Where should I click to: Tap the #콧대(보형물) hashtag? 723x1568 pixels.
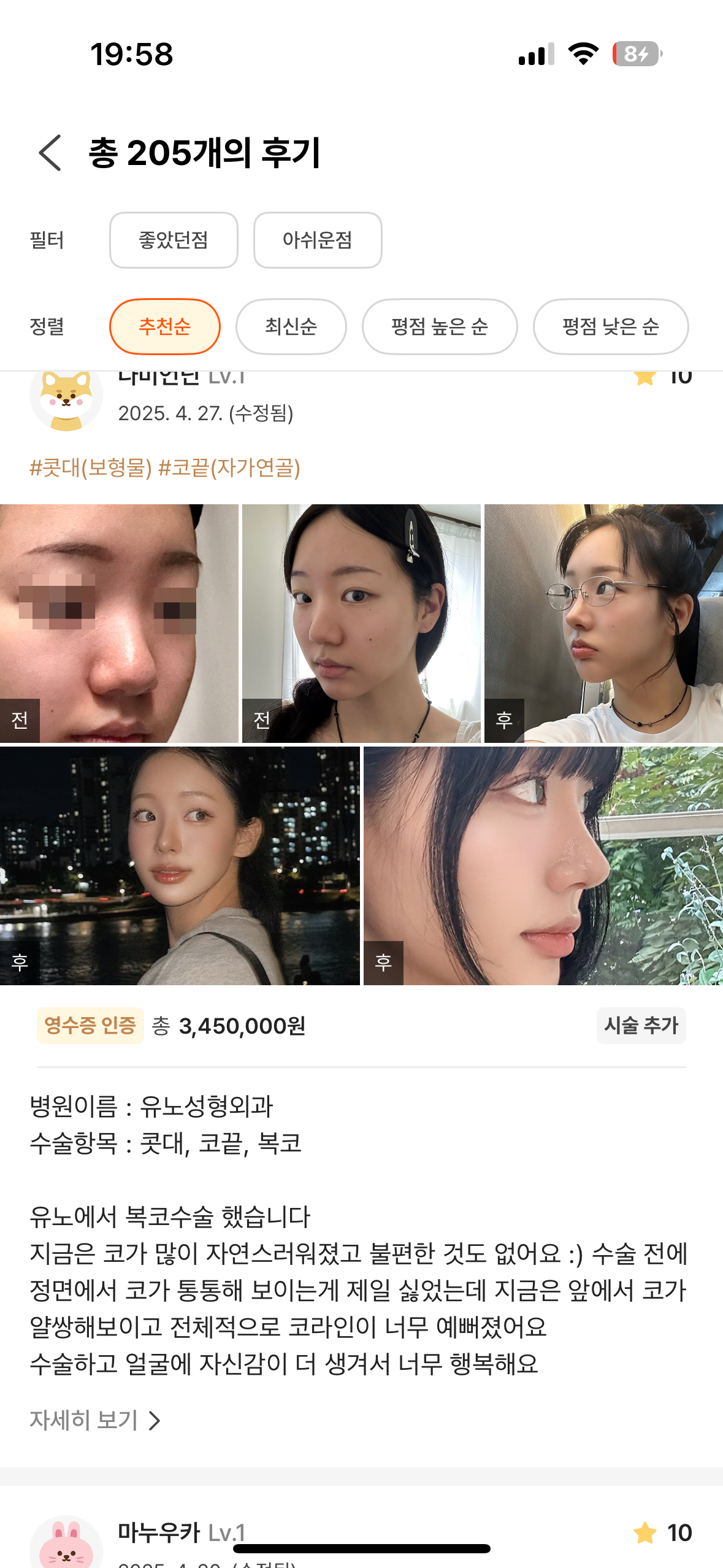pyautogui.click(x=91, y=468)
